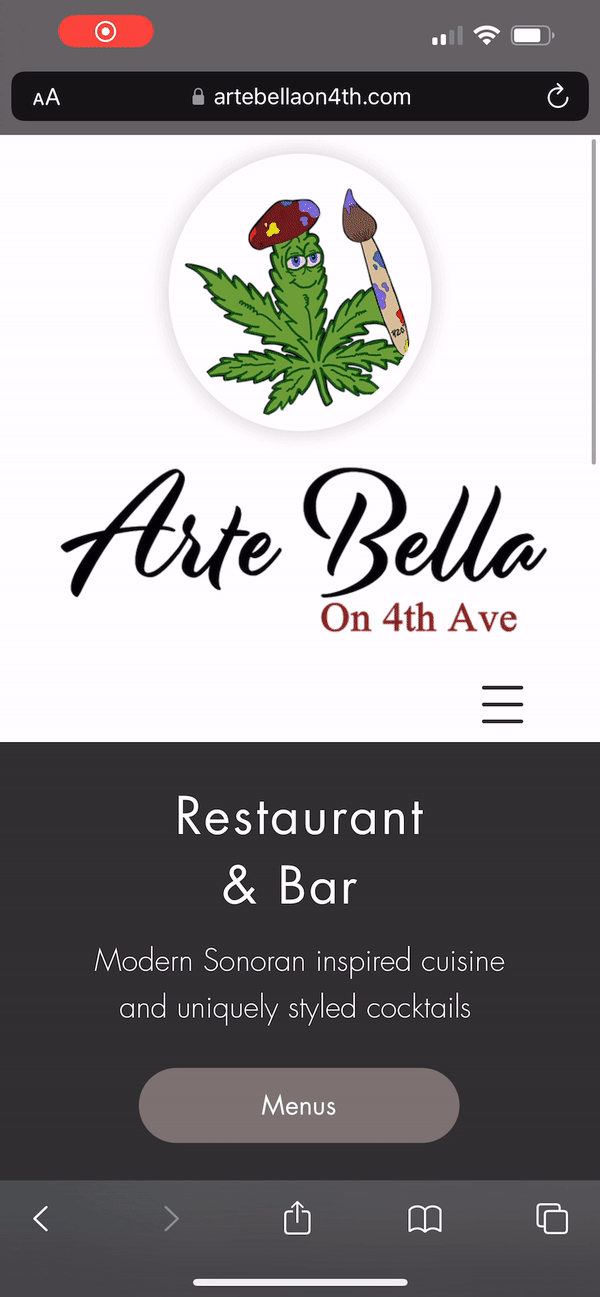Open the hamburger navigation menu

(502, 704)
